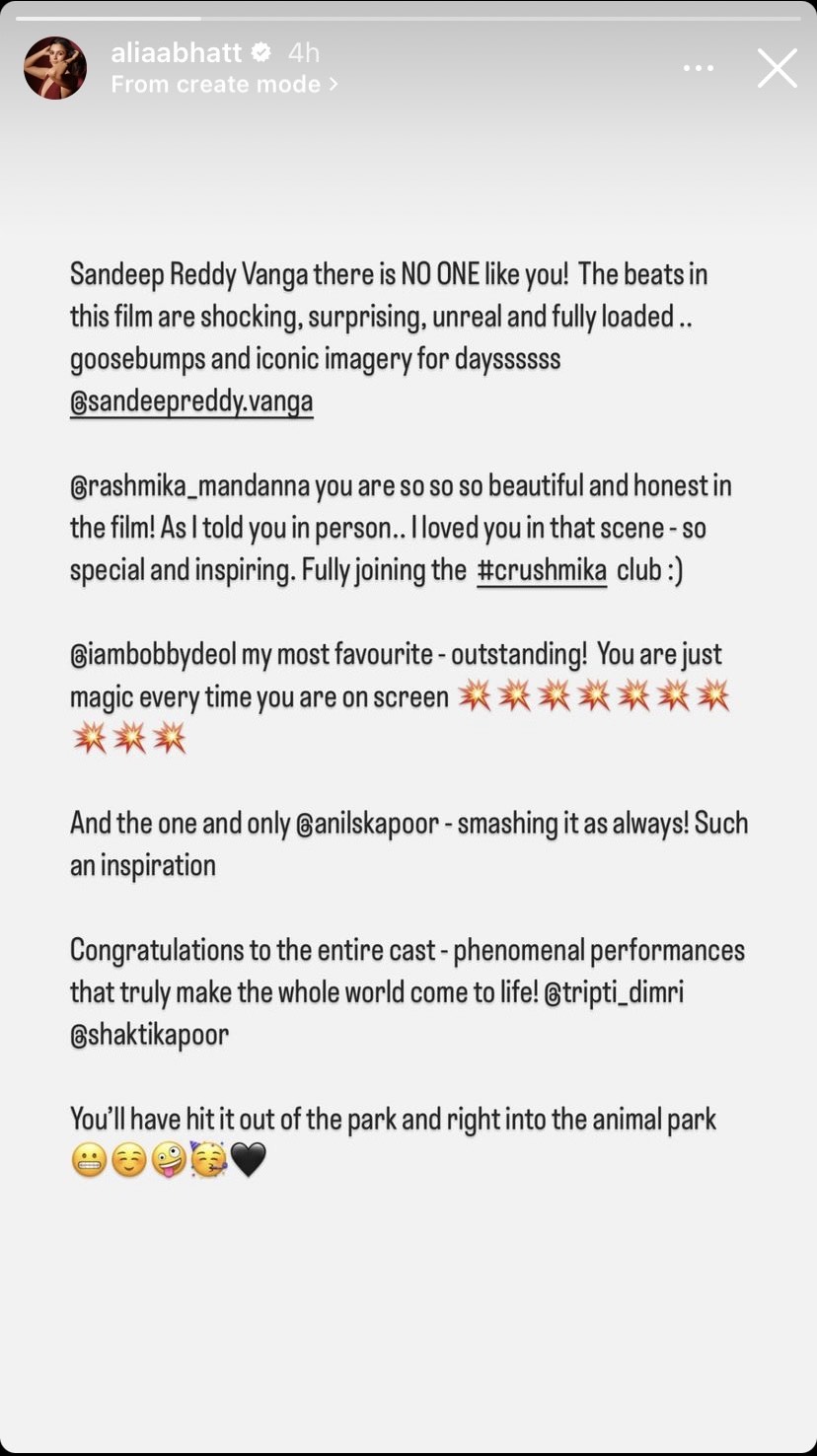
Task: Open aliaabhatt's profile picture
Action: point(55,68)
